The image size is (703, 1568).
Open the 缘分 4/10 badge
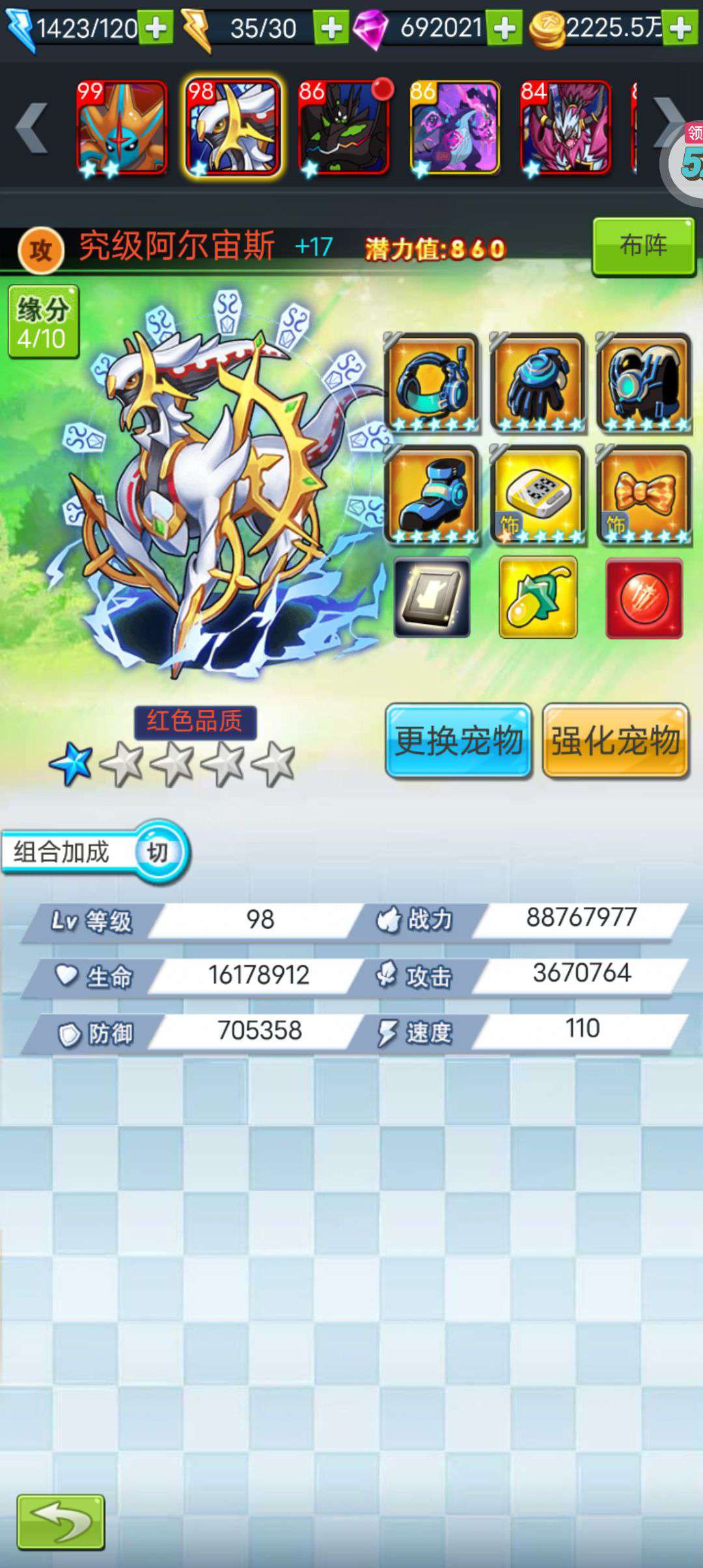(x=43, y=322)
